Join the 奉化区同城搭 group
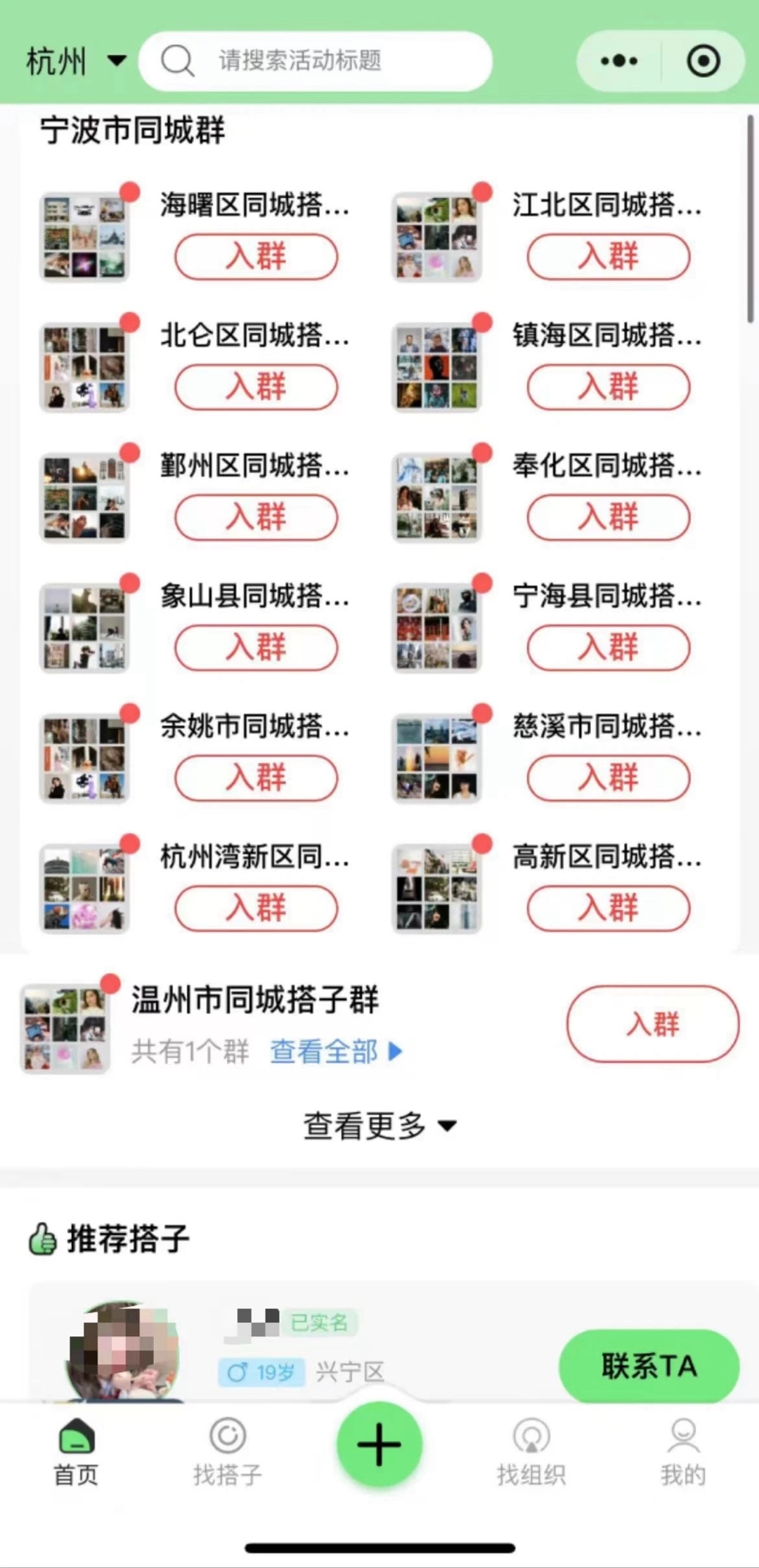 [x=609, y=517]
